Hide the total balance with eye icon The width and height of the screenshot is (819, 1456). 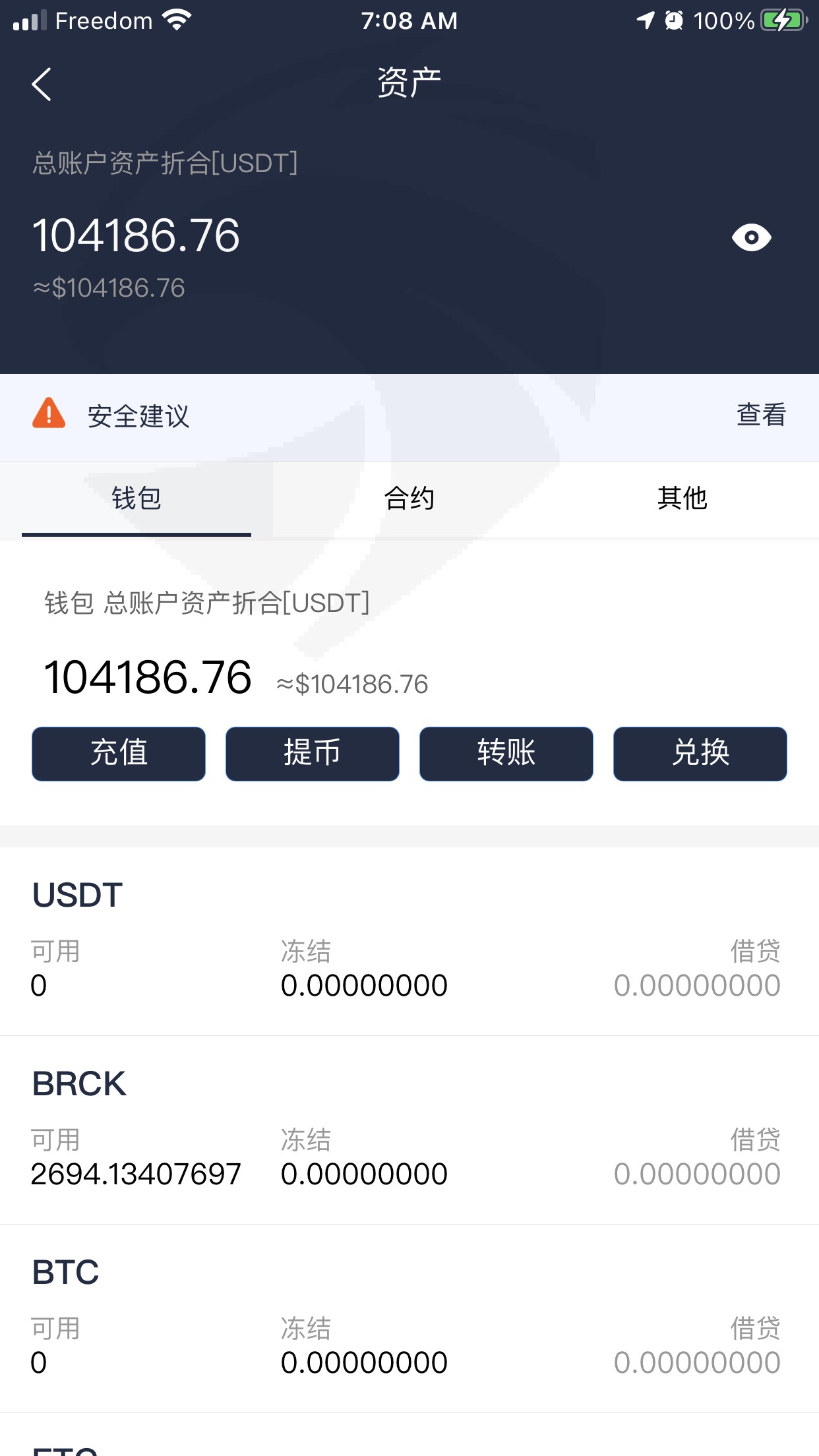click(x=751, y=237)
